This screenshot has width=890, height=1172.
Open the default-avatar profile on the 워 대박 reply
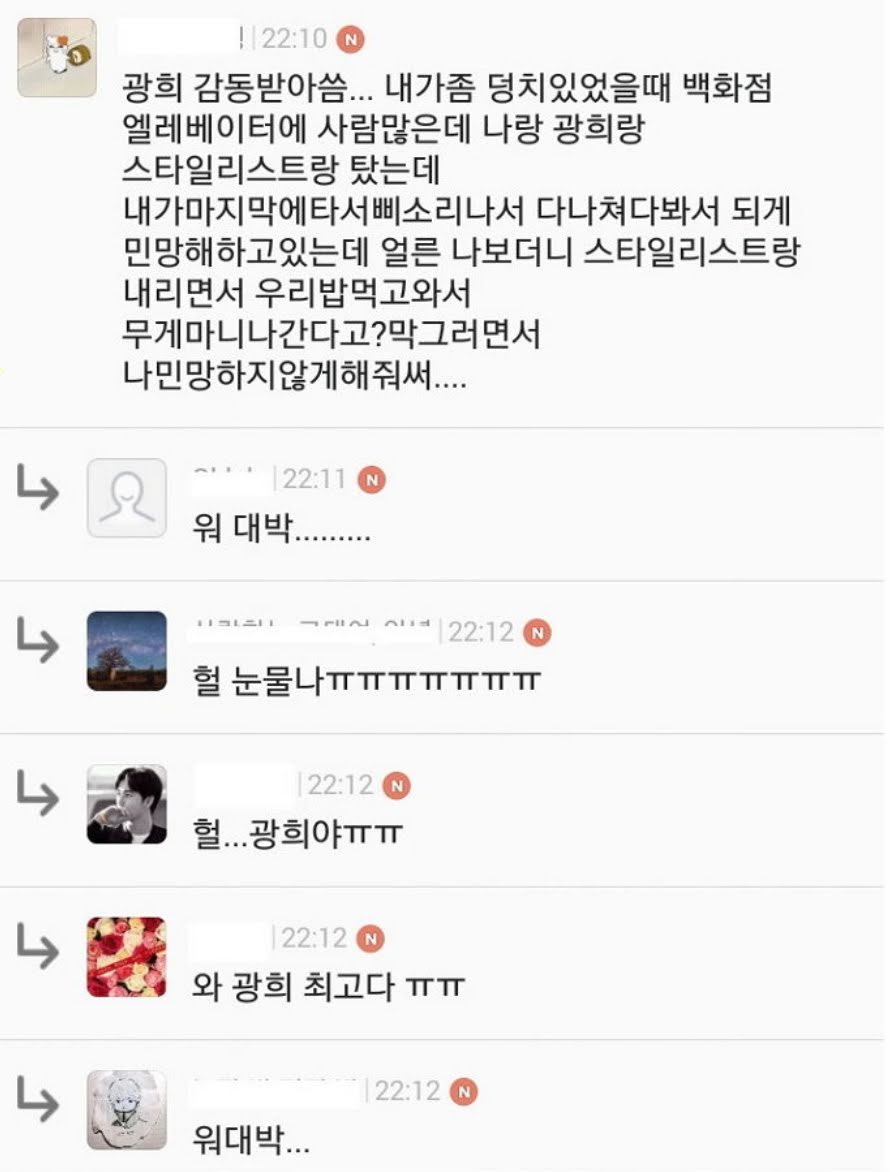coord(127,498)
